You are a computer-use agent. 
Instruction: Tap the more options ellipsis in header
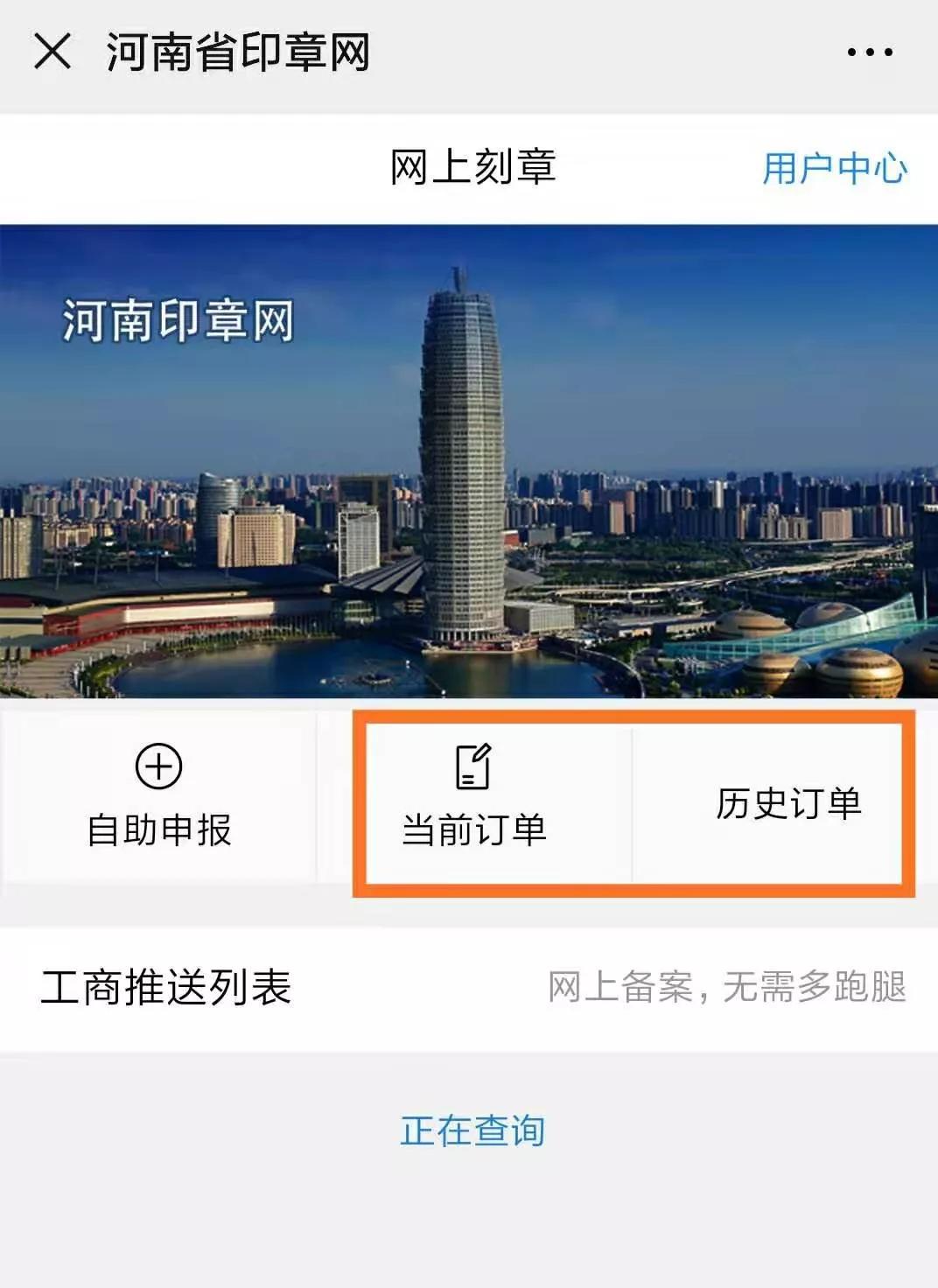click(866, 51)
